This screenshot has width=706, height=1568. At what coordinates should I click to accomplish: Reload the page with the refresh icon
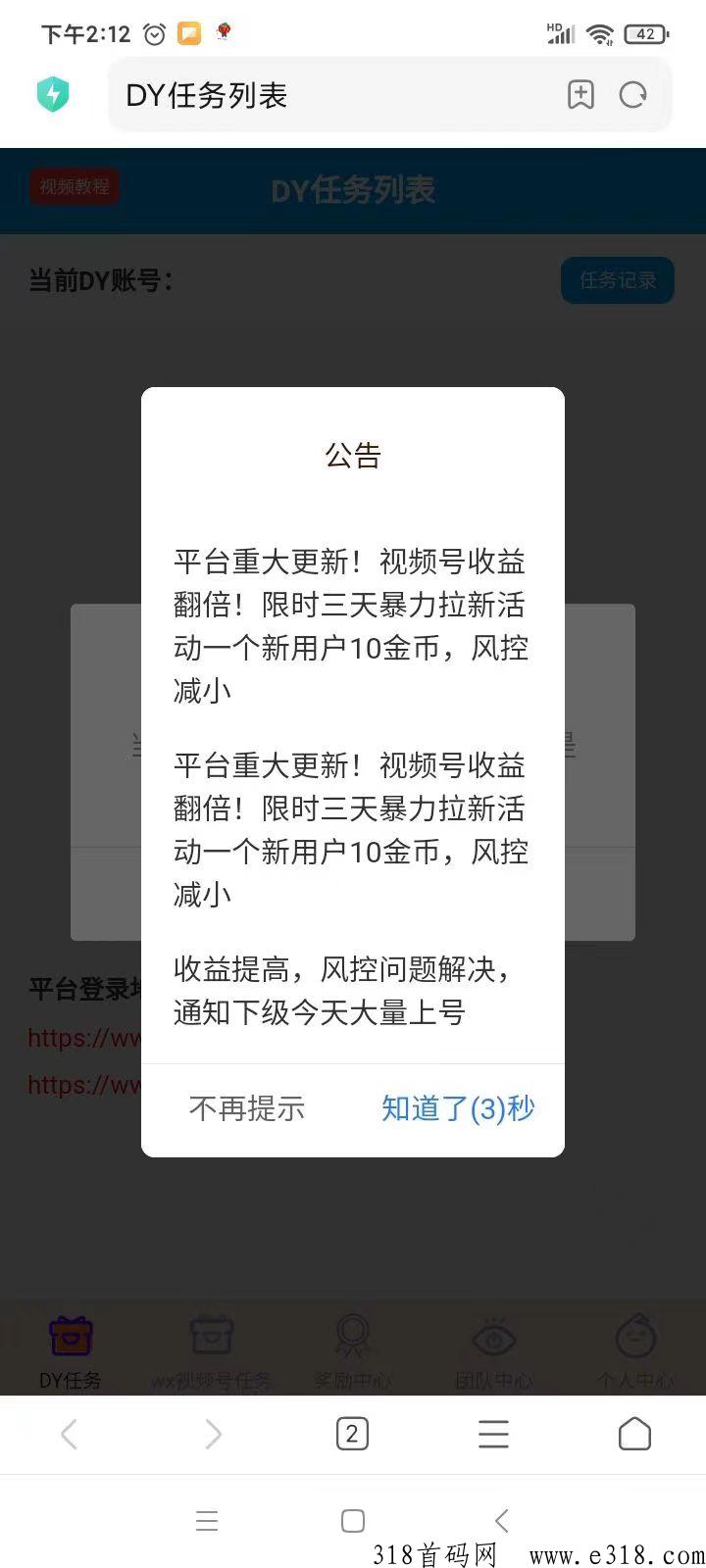[633, 95]
